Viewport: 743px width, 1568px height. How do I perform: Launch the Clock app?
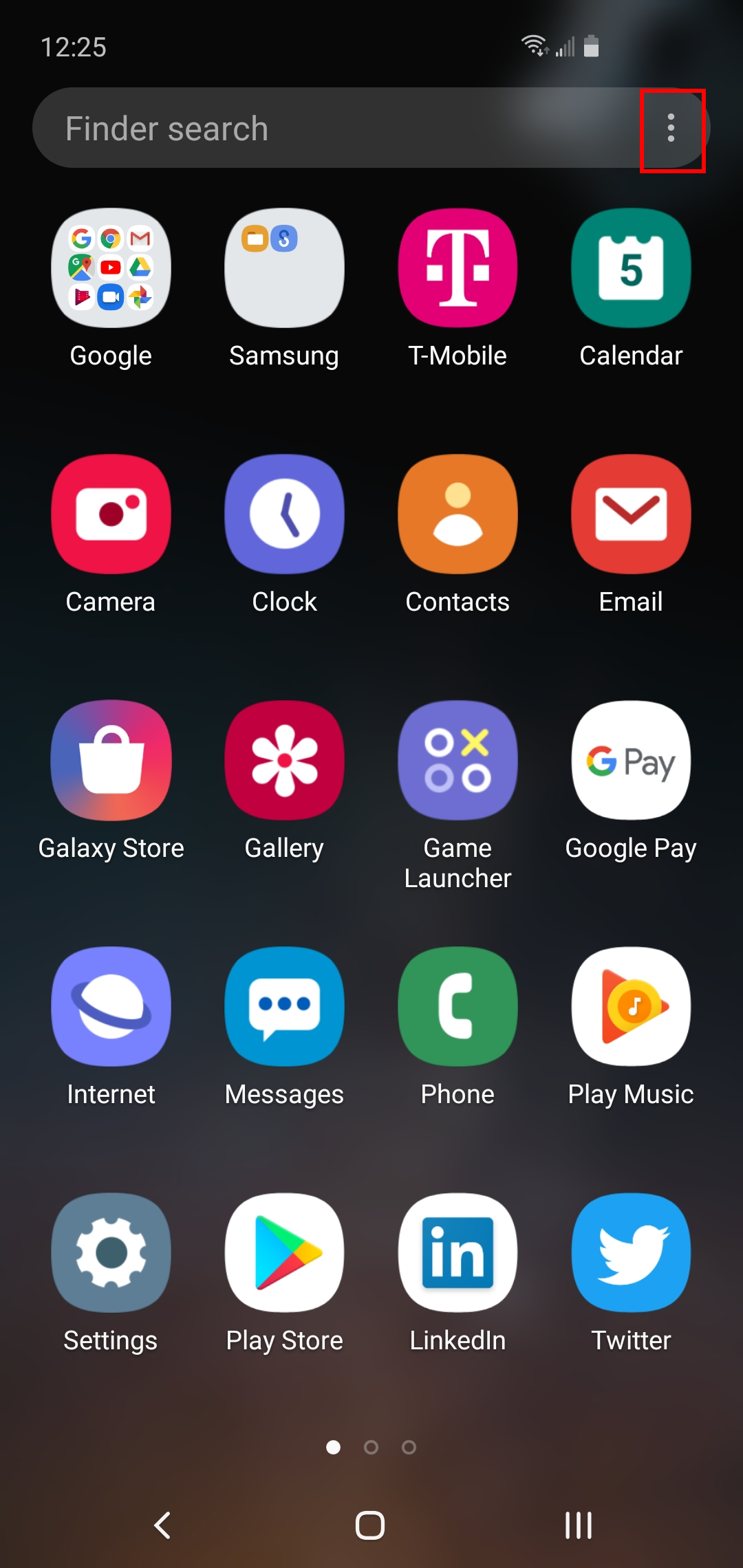pos(284,514)
